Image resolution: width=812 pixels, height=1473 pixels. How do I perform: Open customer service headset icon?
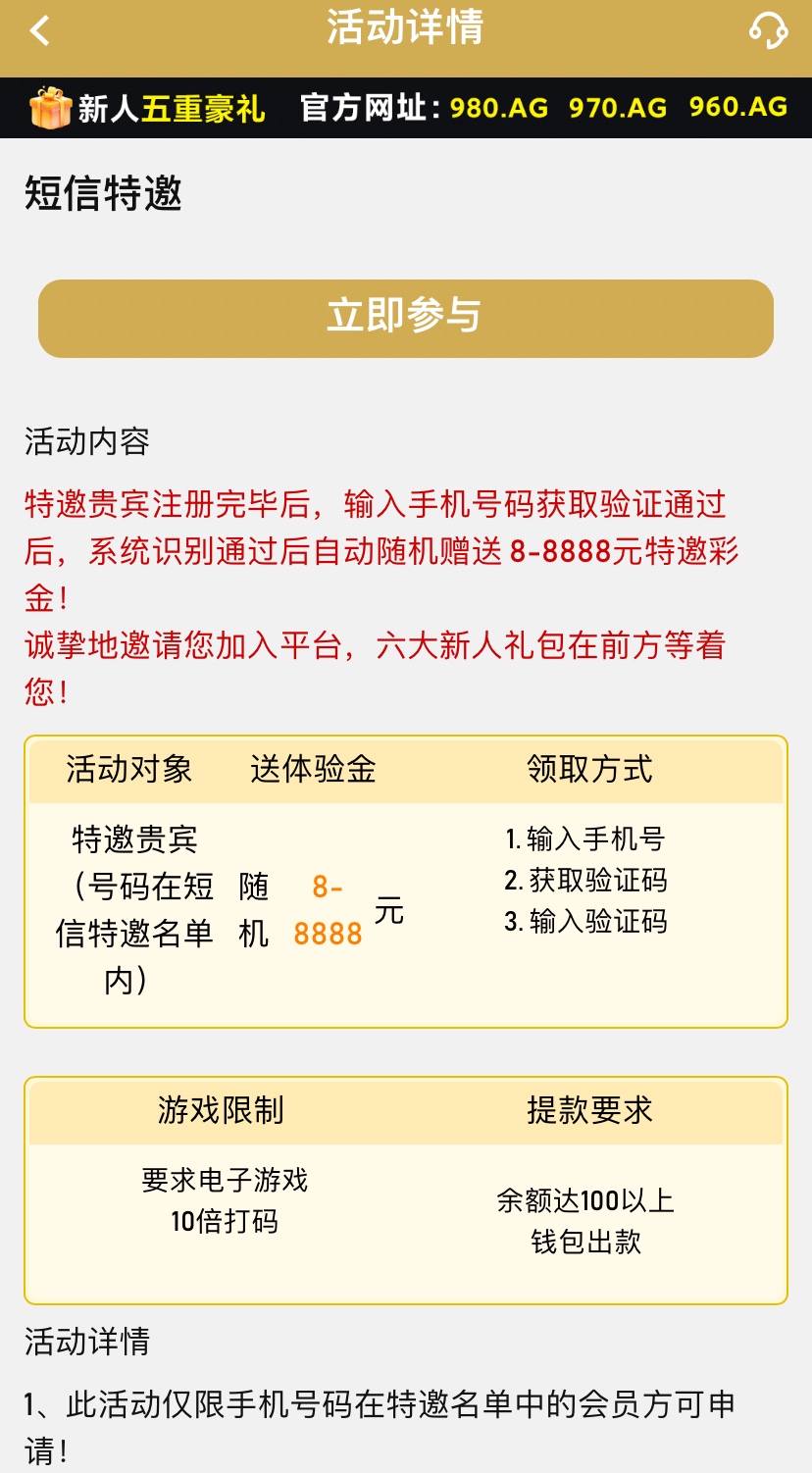click(768, 30)
